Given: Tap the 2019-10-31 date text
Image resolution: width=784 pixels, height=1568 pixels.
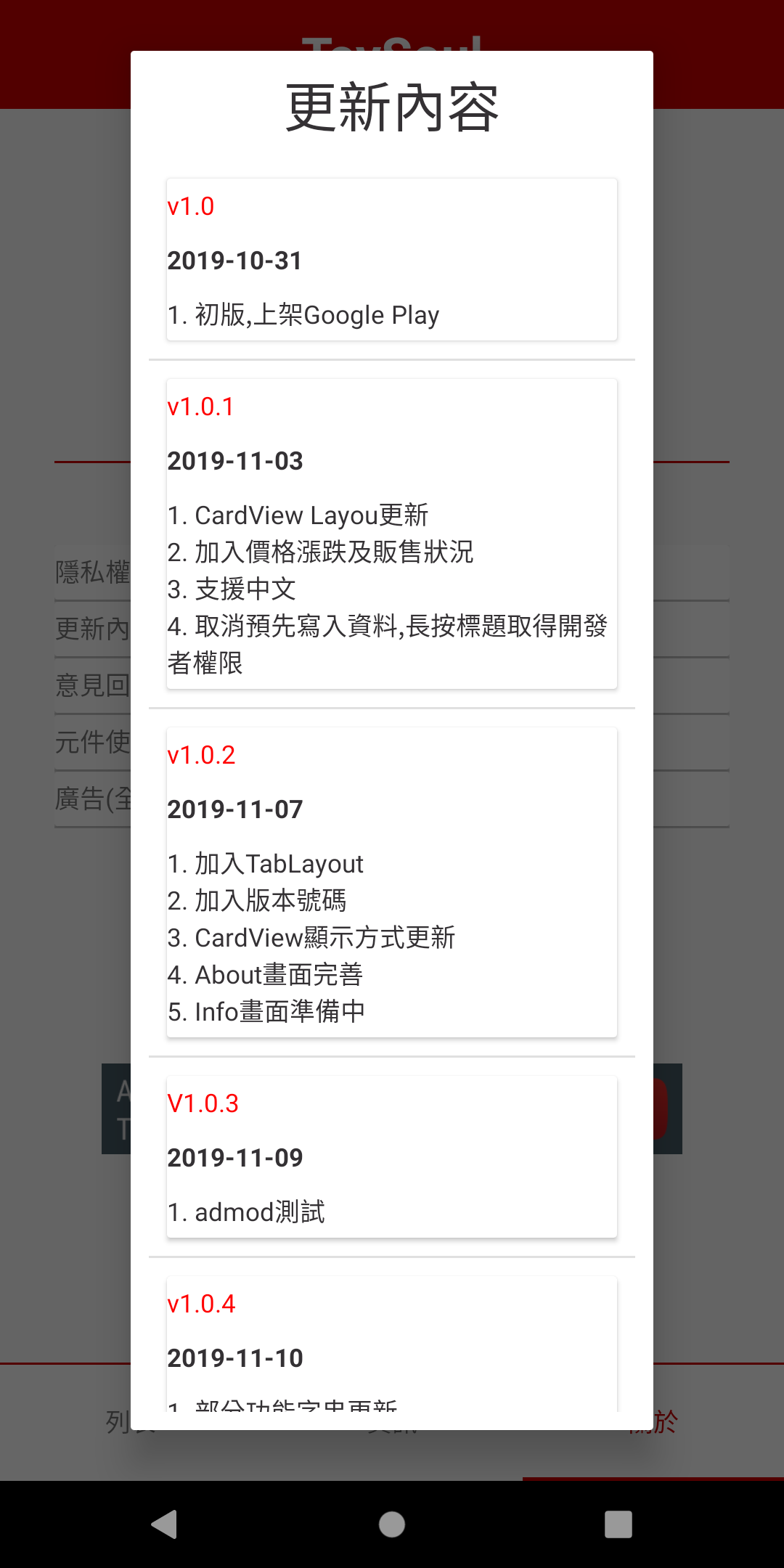Looking at the screenshot, I should pyautogui.click(x=235, y=261).
